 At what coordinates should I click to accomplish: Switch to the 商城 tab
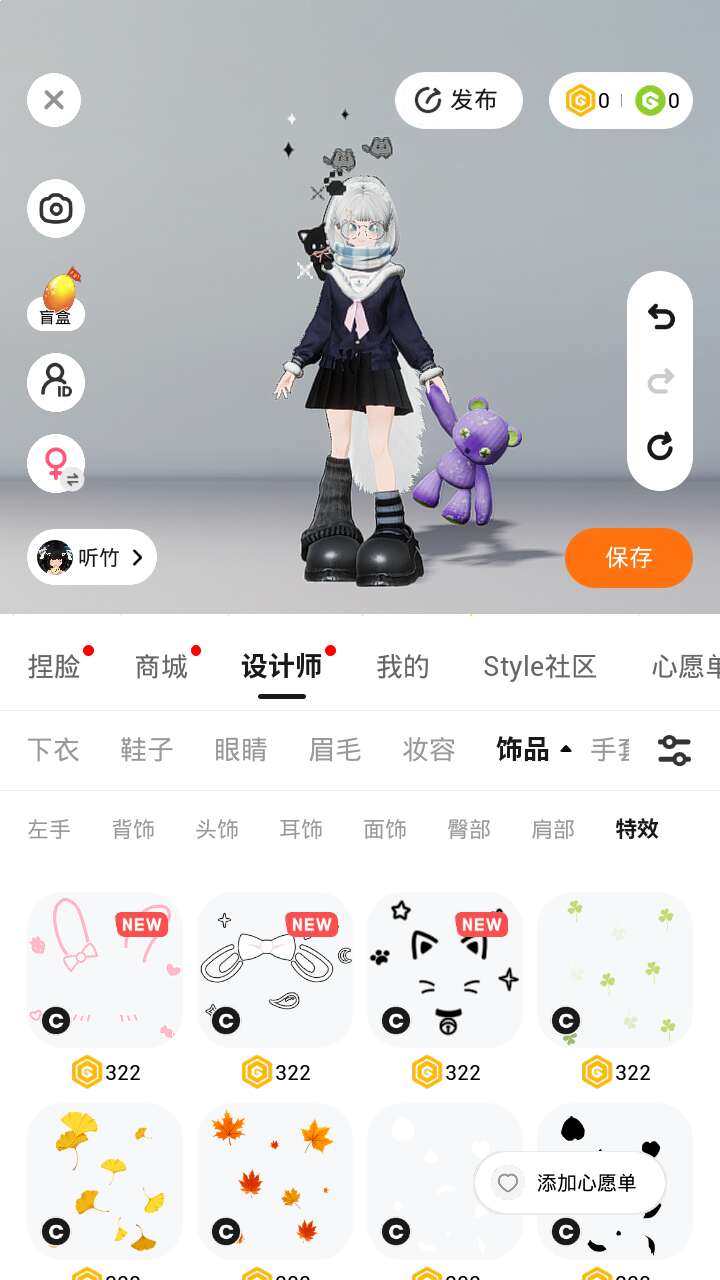click(161, 667)
